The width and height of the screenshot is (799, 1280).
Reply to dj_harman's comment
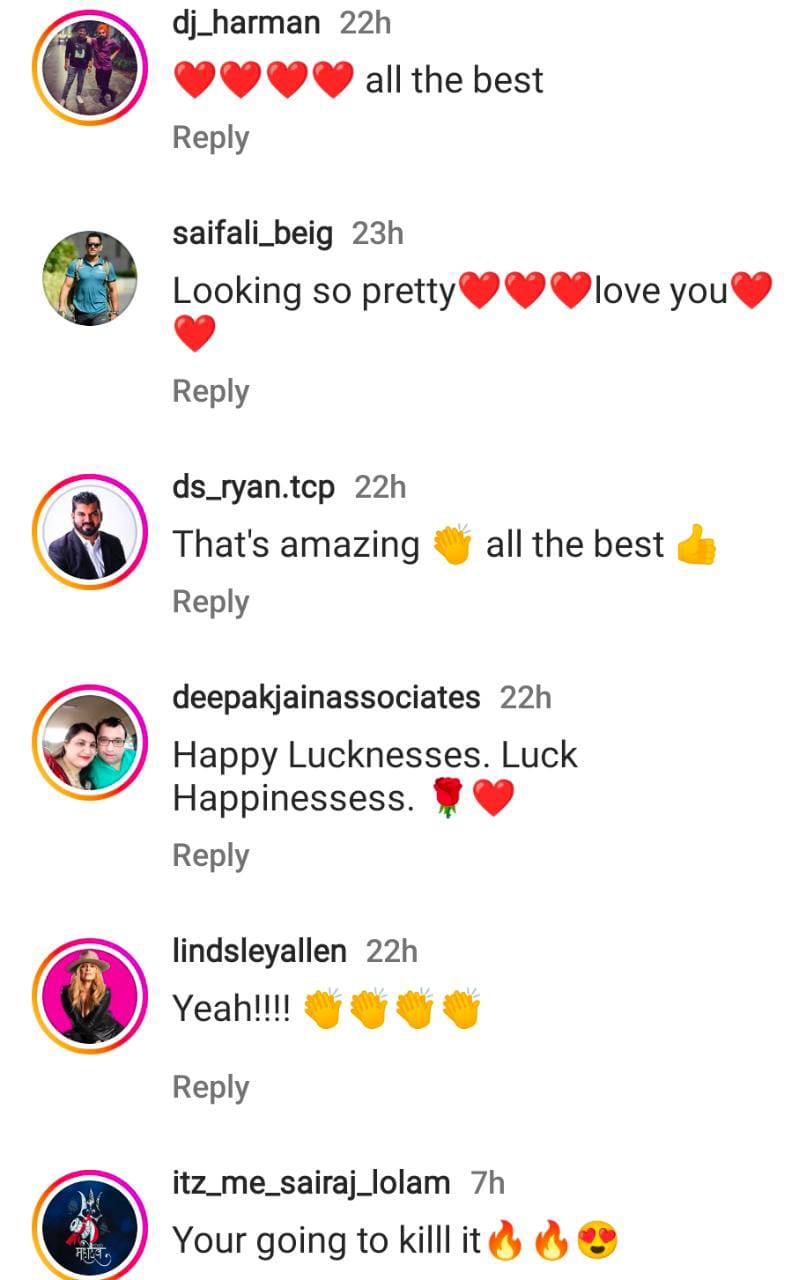coord(210,138)
